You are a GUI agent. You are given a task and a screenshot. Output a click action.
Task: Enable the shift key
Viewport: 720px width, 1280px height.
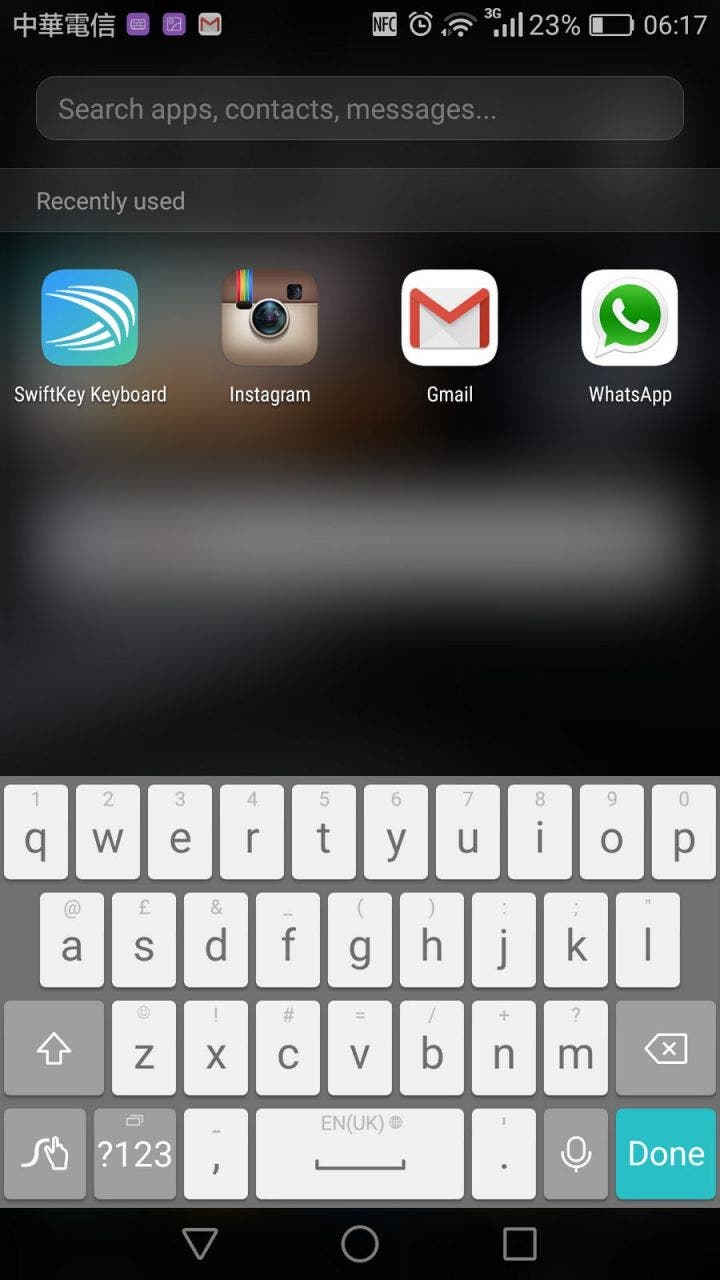pos(54,1048)
